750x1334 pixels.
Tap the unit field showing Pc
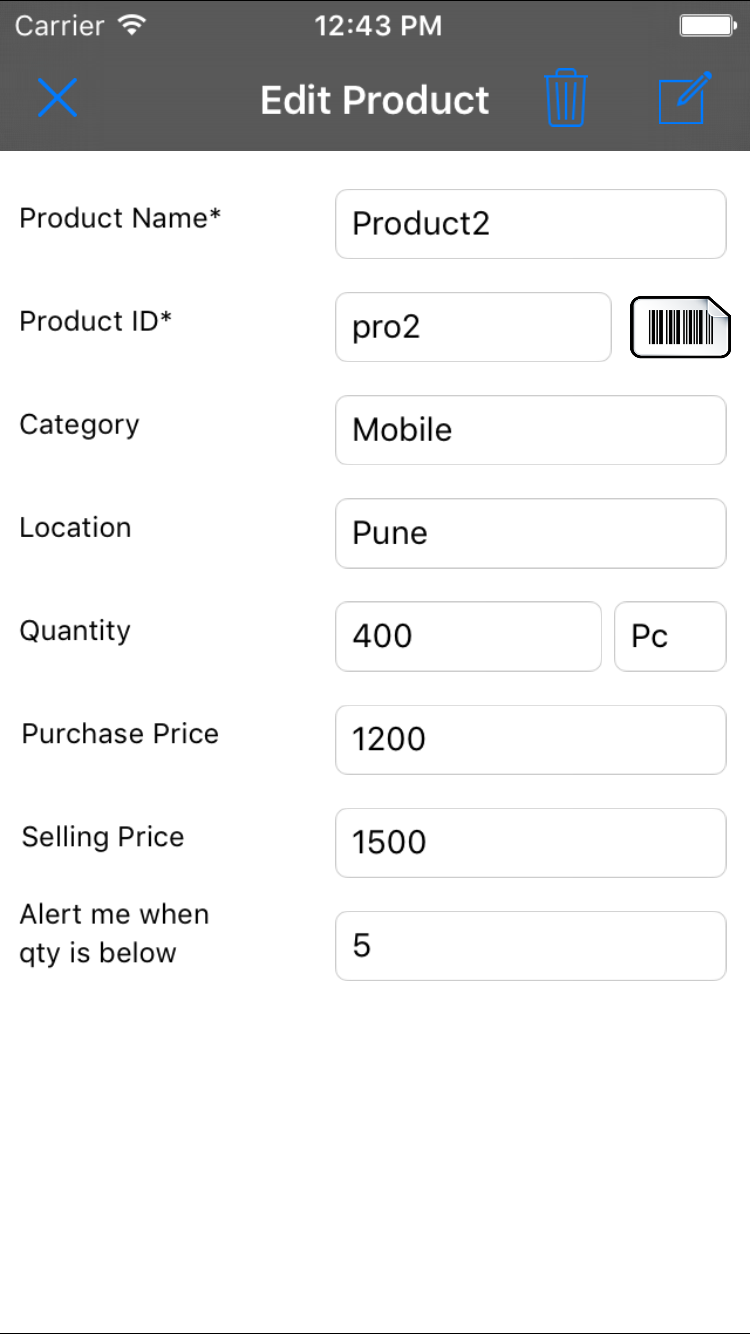(670, 636)
